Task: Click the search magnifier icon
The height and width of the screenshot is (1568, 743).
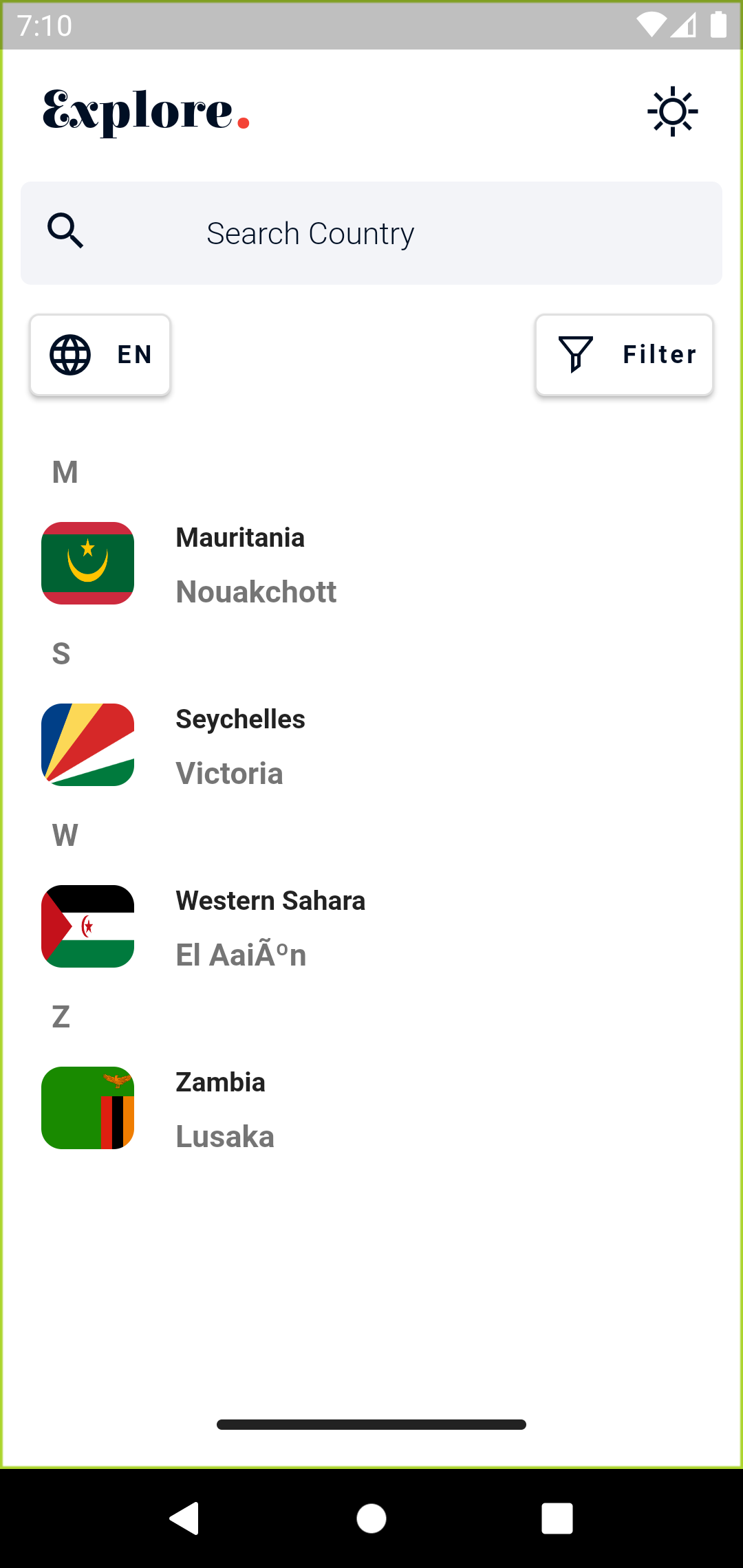Action: point(67,232)
